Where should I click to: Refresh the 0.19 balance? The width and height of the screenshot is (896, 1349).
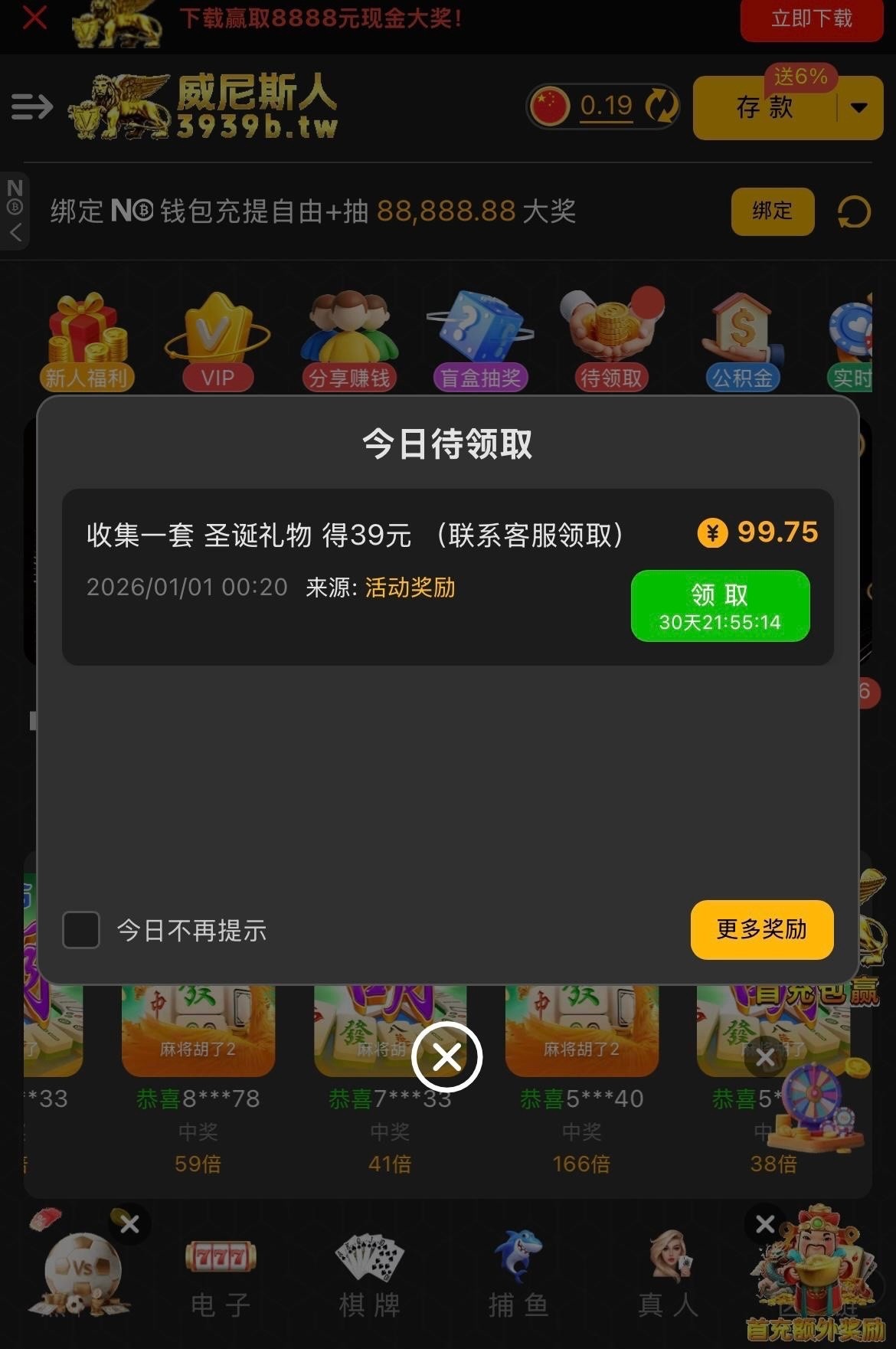pos(660,106)
